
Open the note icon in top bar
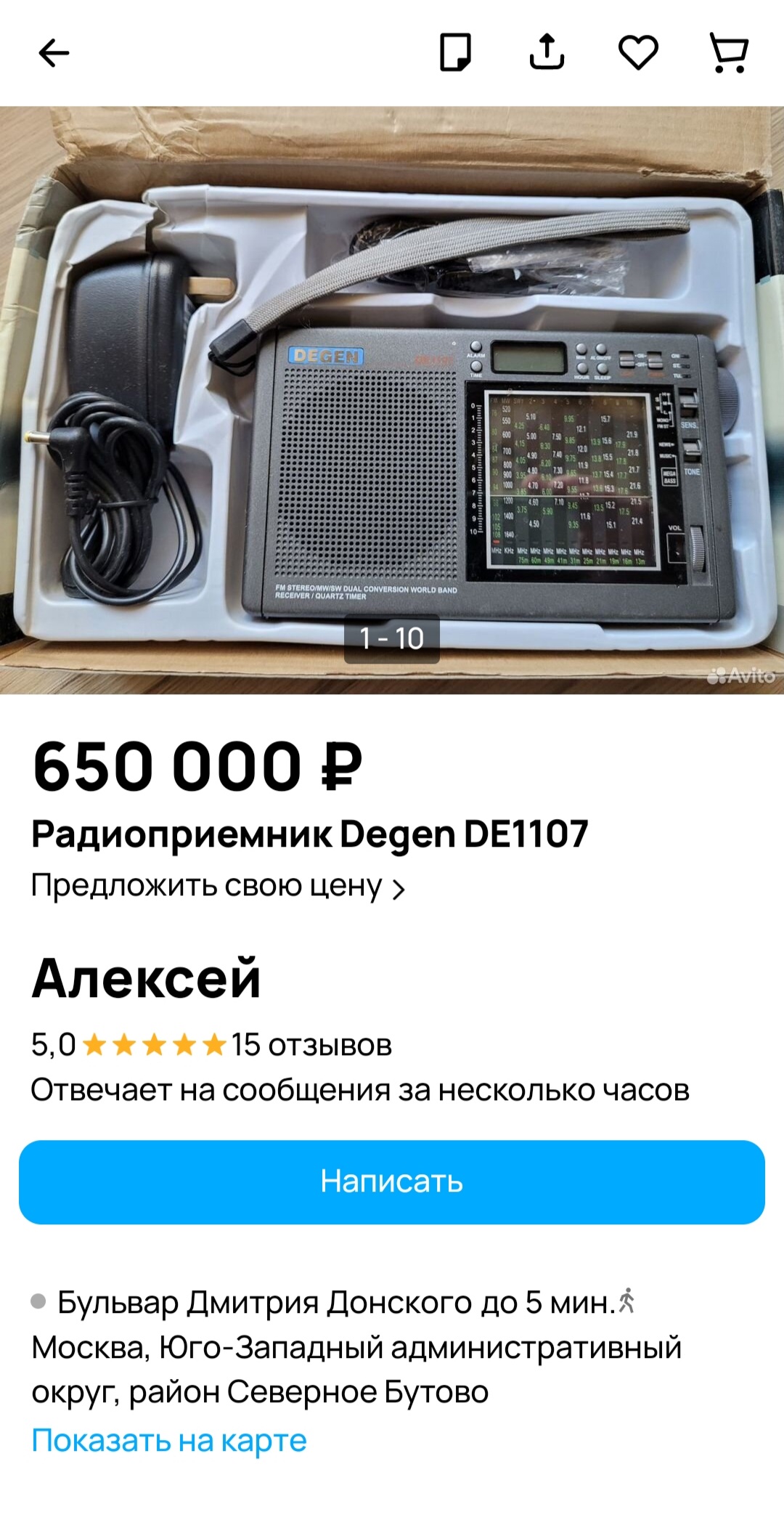pos(456,52)
